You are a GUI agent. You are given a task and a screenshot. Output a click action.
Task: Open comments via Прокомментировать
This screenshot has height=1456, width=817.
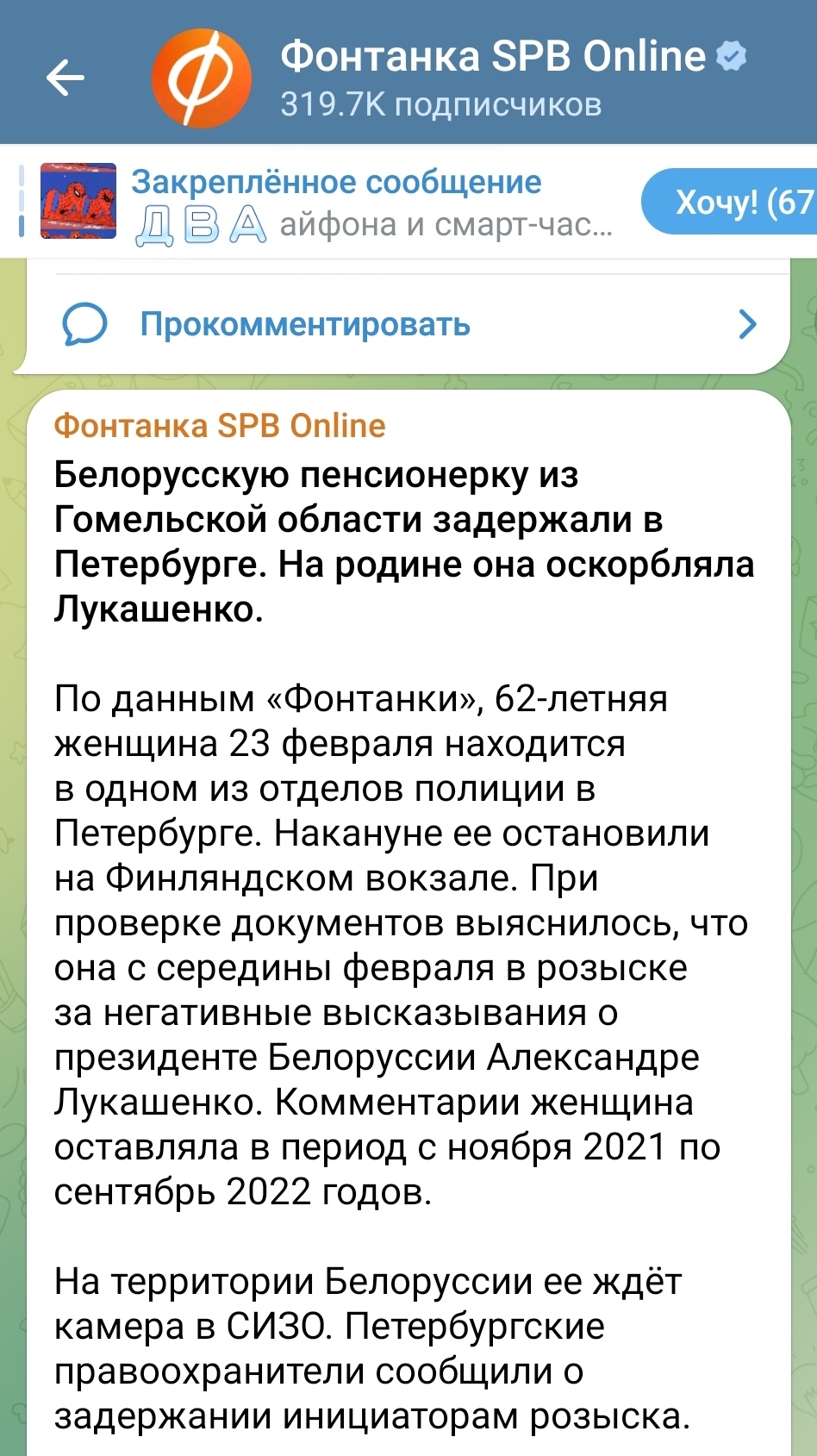pos(407,324)
